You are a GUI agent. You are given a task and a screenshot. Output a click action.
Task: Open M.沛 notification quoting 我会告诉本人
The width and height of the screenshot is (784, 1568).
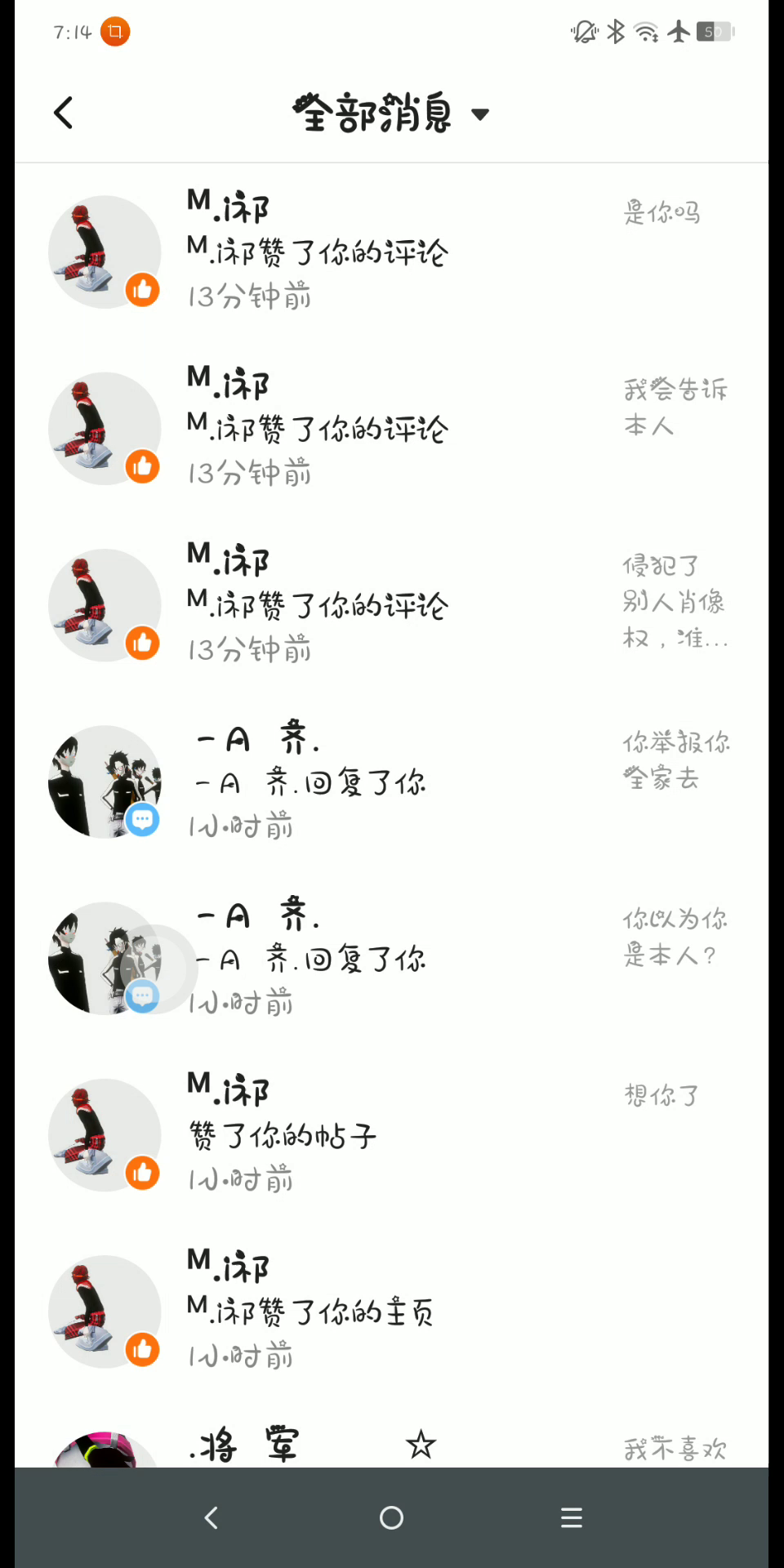click(x=392, y=428)
